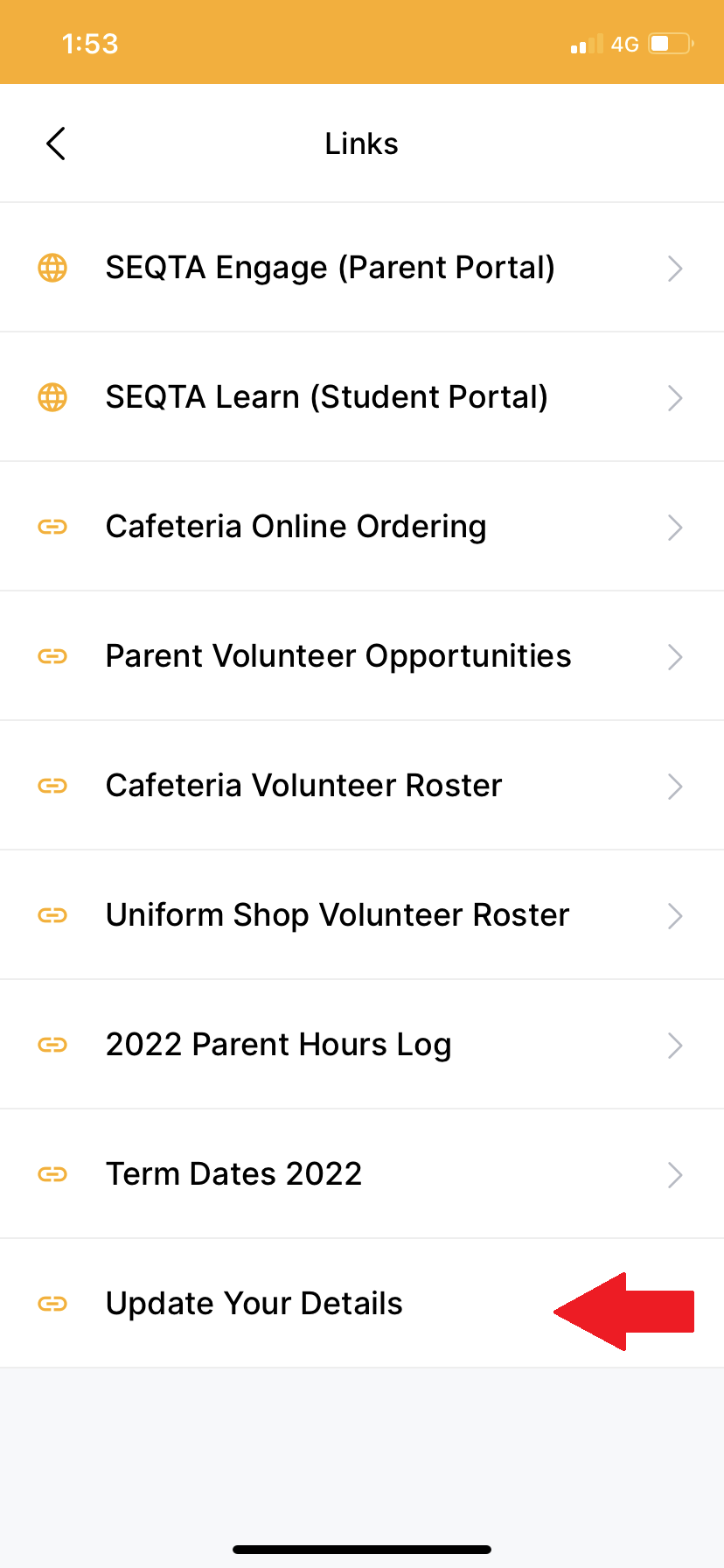Tap Update Your Details
Viewport: 724px width, 1568px height.
(x=254, y=1304)
